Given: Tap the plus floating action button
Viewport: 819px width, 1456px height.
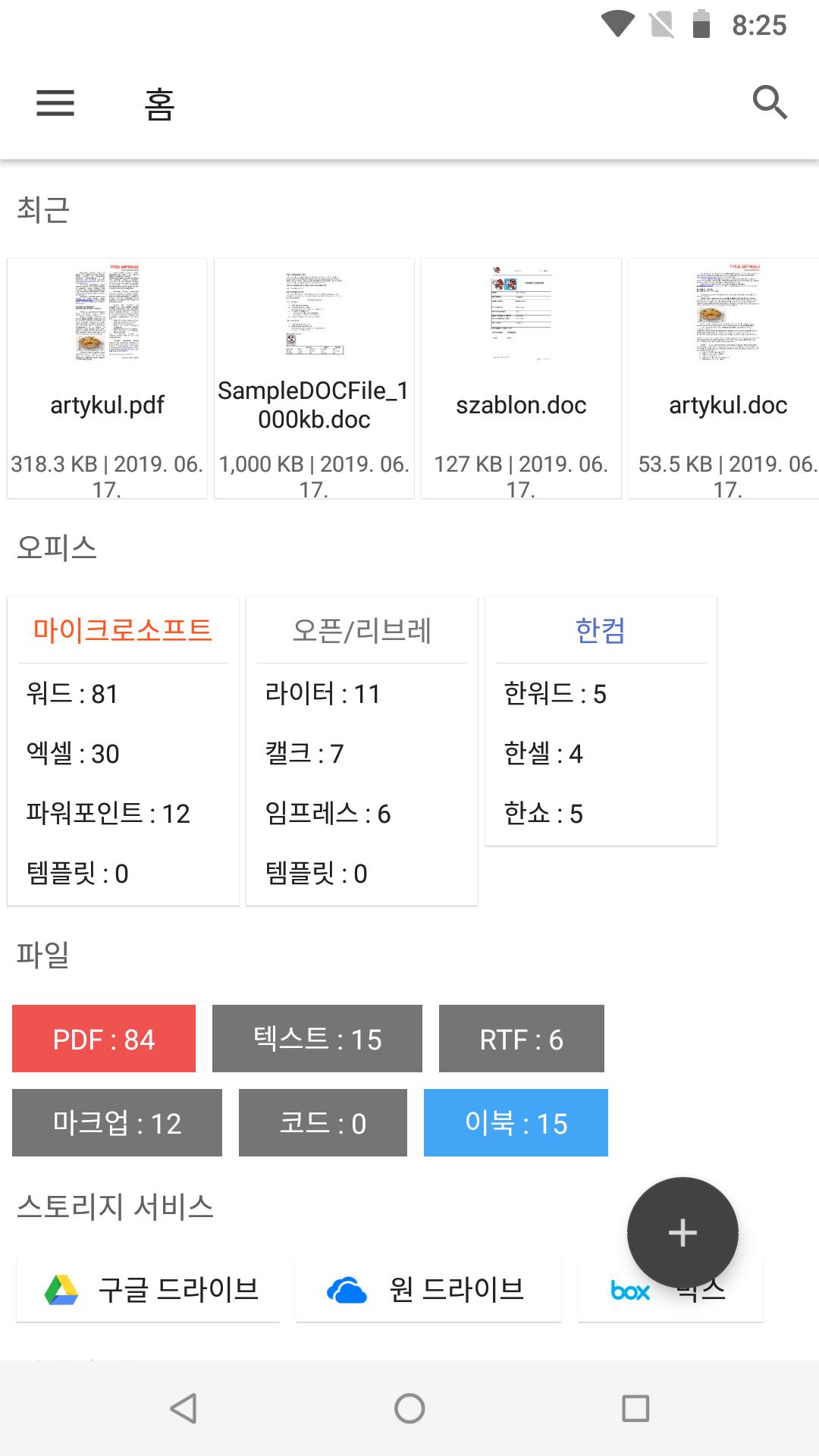Looking at the screenshot, I should click(x=682, y=1233).
